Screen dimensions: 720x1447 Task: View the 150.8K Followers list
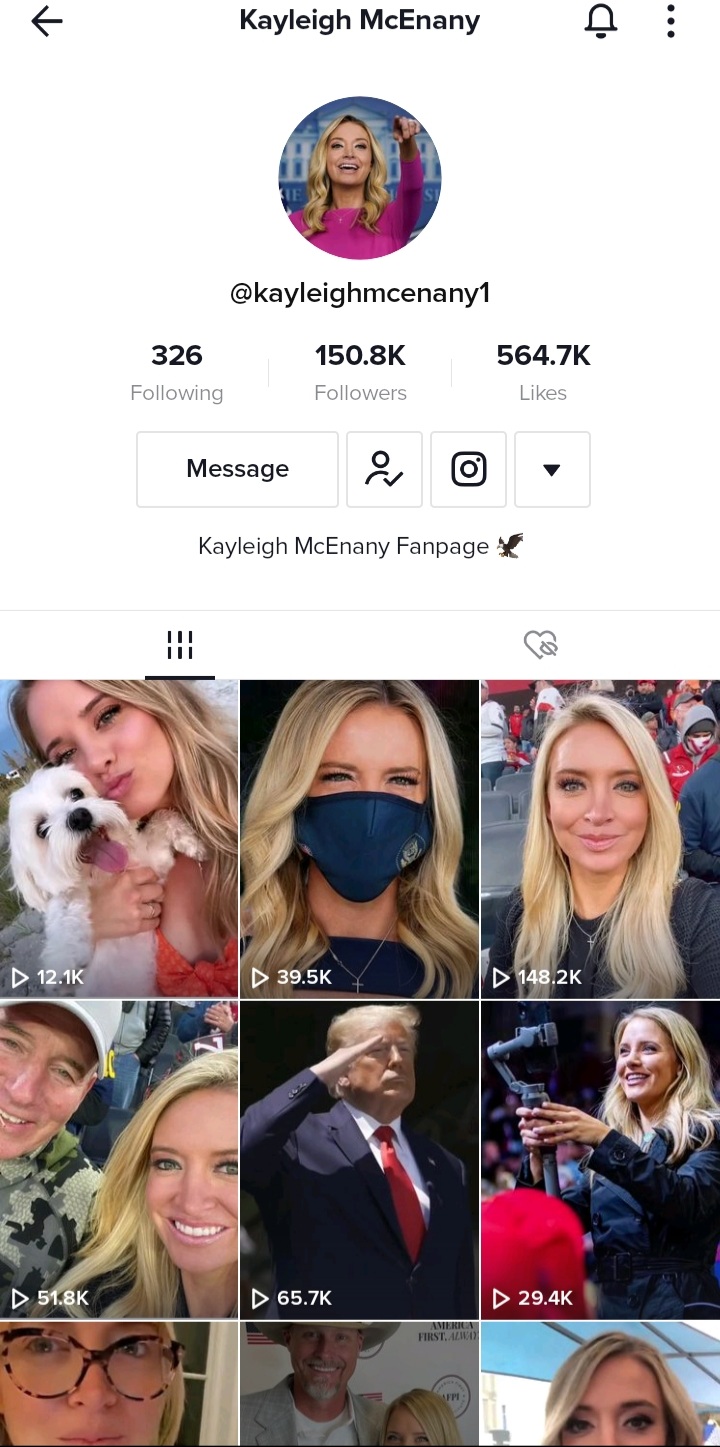tap(360, 371)
